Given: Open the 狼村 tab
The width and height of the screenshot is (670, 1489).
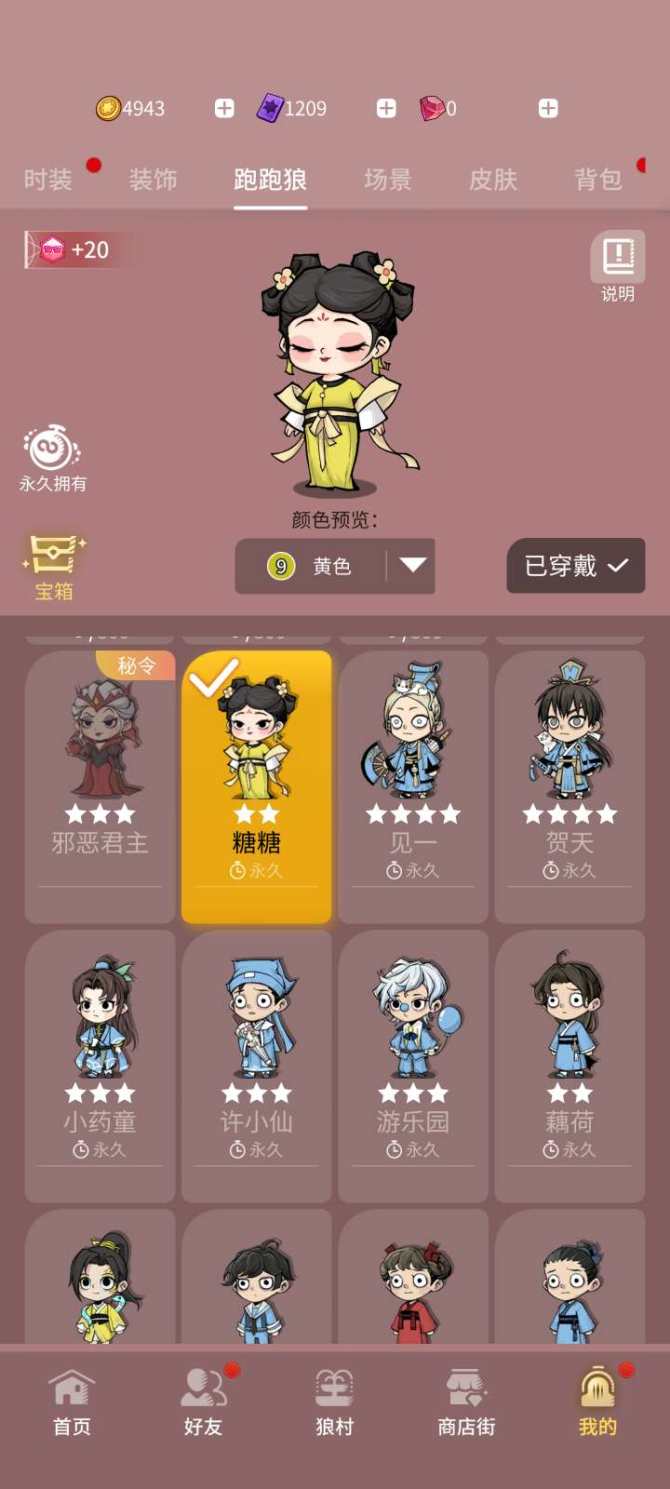Looking at the screenshot, I should (334, 1402).
